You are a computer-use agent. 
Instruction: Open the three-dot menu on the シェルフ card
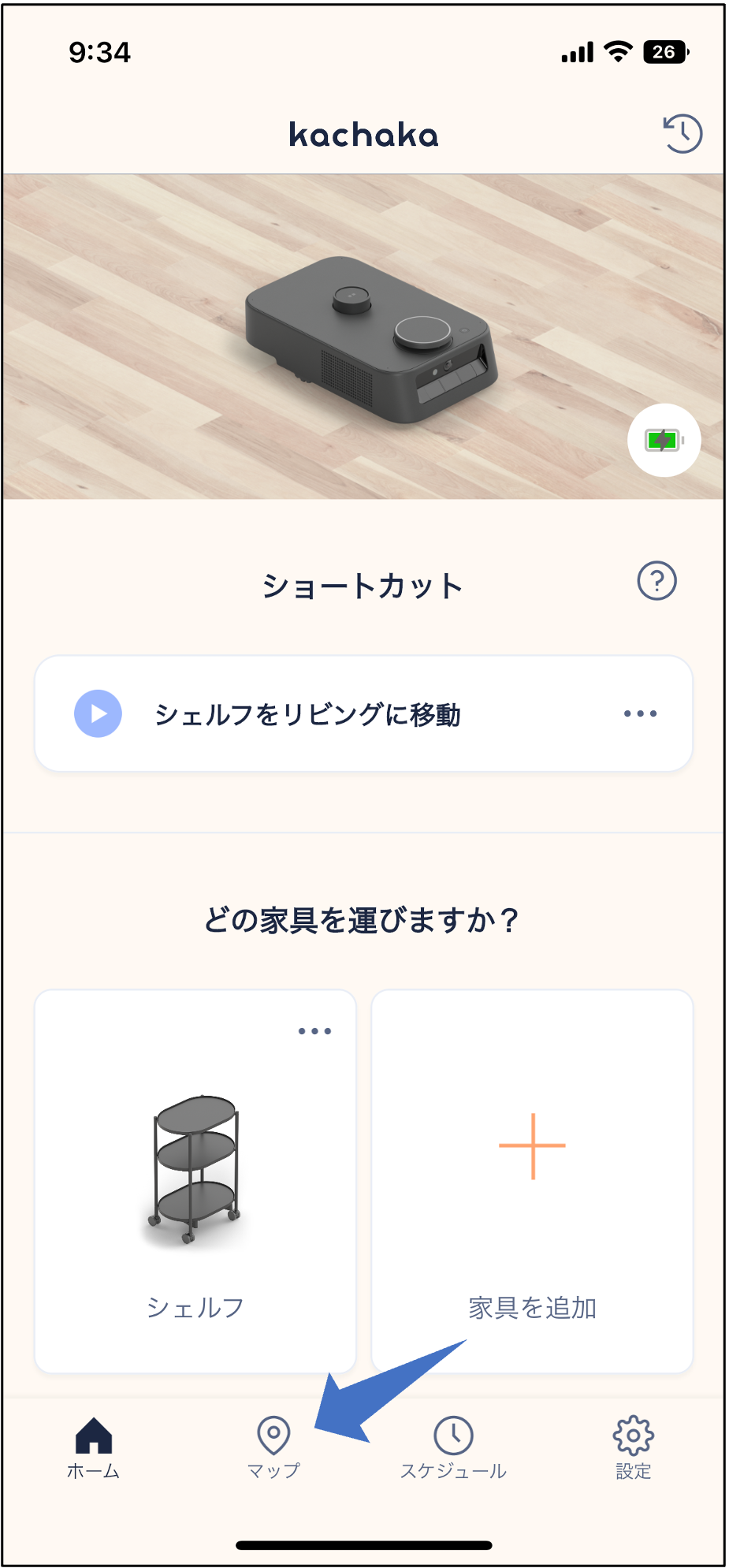click(314, 1031)
